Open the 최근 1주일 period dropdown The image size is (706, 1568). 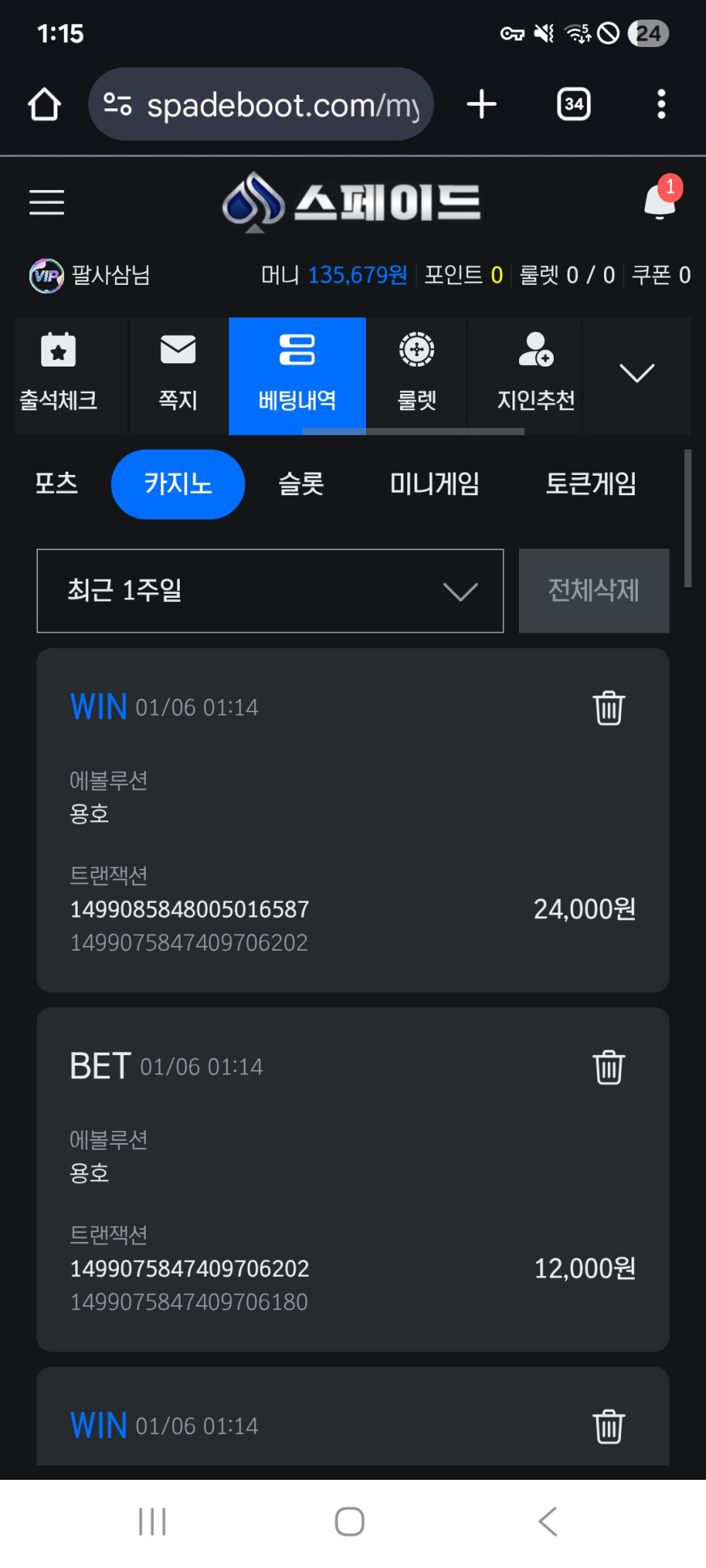click(x=270, y=591)
